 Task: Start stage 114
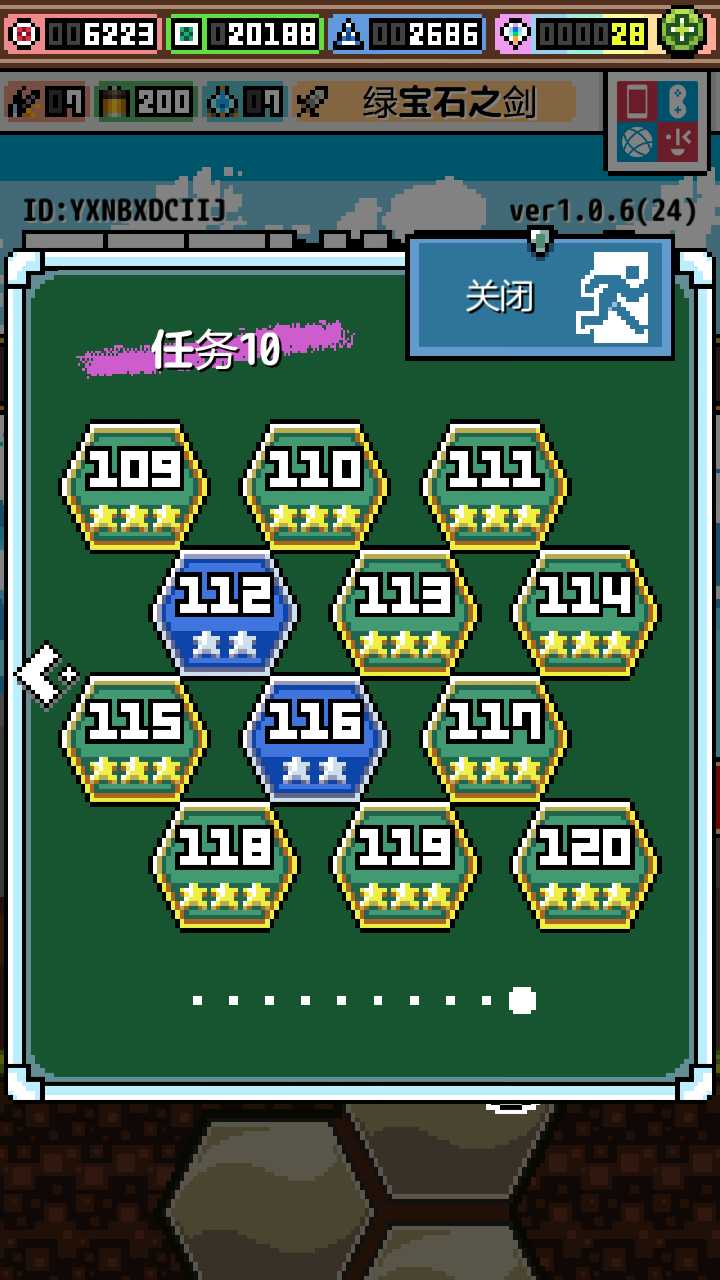(x=585, y=612)
